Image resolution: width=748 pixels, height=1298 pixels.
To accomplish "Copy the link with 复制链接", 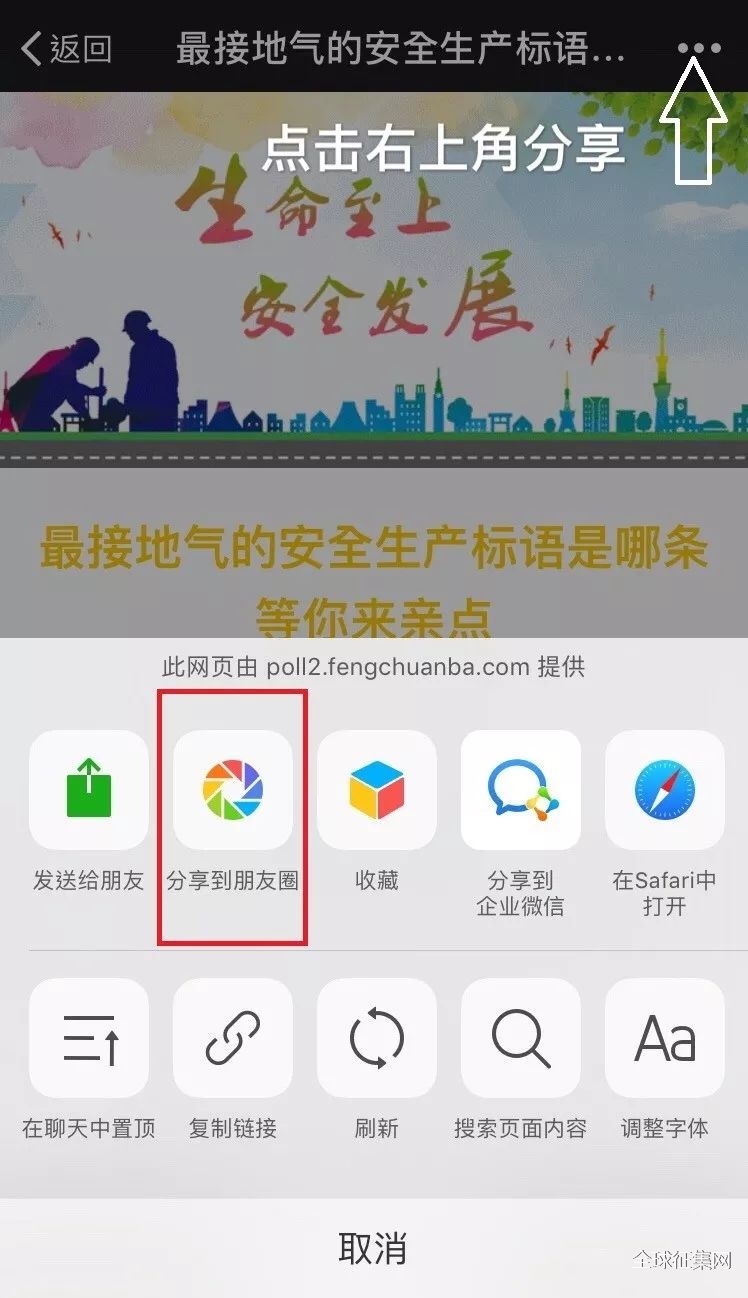I will coord(233,1038).
